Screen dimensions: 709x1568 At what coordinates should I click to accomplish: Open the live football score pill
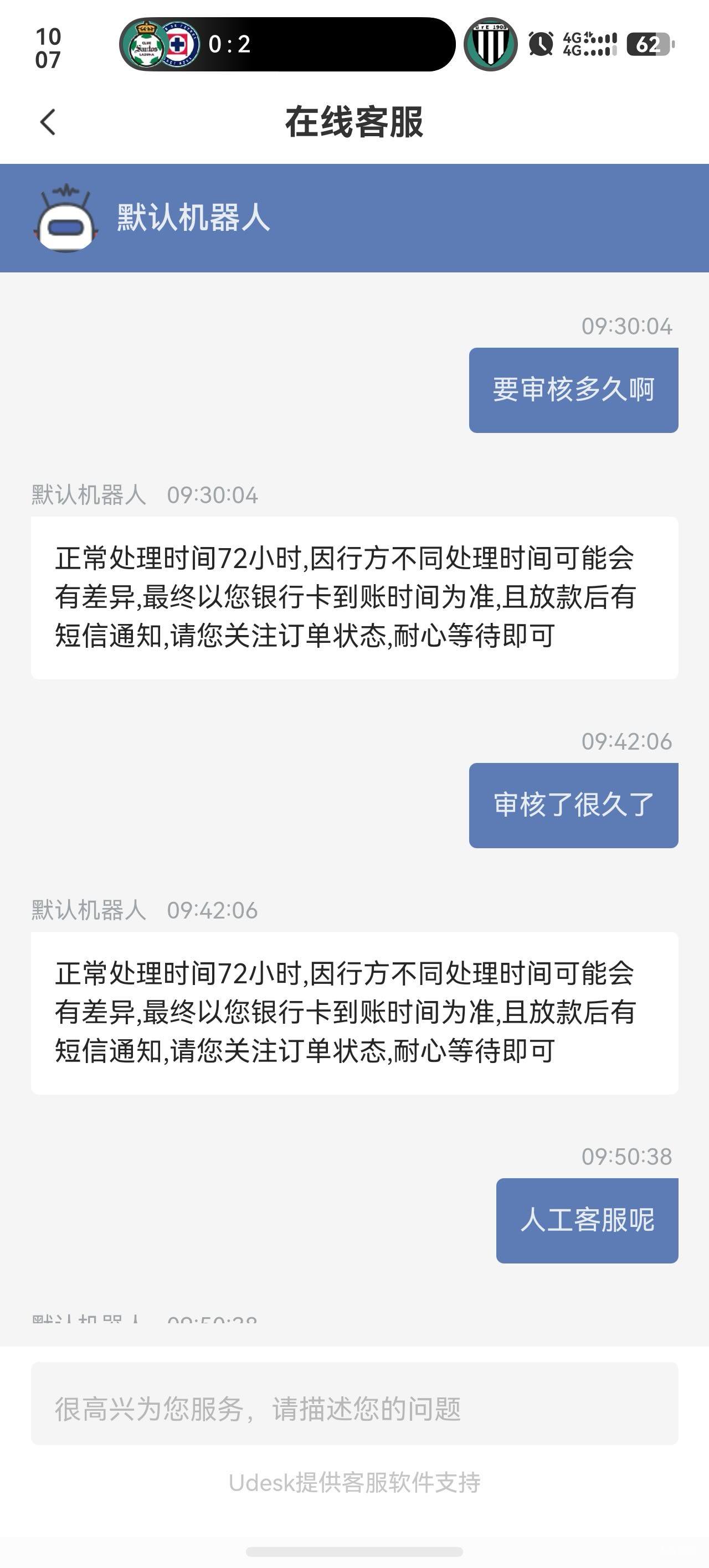click(287, 44)
